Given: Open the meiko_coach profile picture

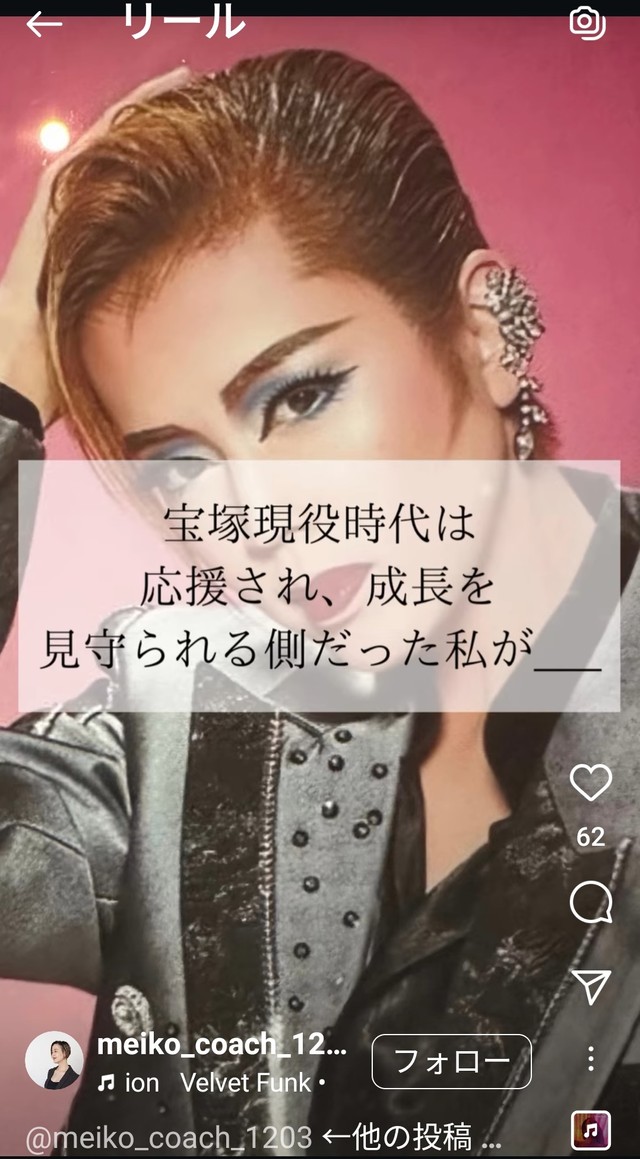Looking at the screenshot, I should click(53, 1061).
